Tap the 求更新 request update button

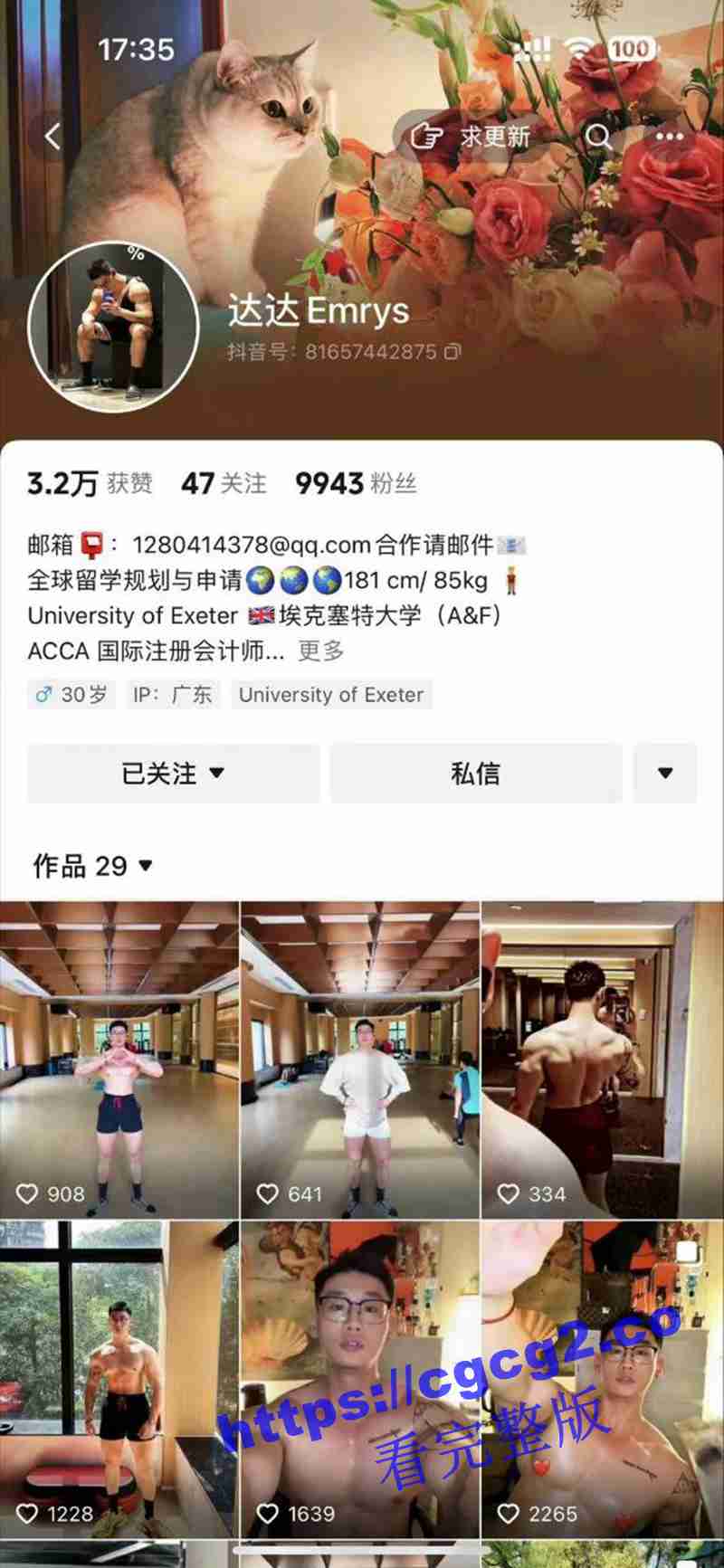tap(471, 137)
